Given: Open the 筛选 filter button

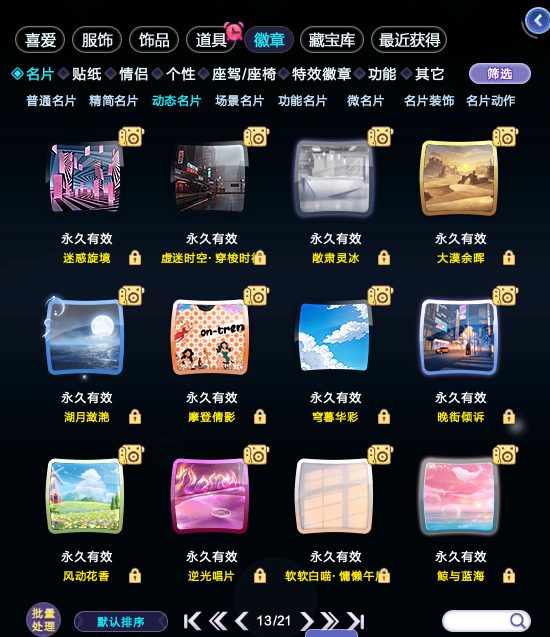Looking at the screenshot, I should [500, 74].
